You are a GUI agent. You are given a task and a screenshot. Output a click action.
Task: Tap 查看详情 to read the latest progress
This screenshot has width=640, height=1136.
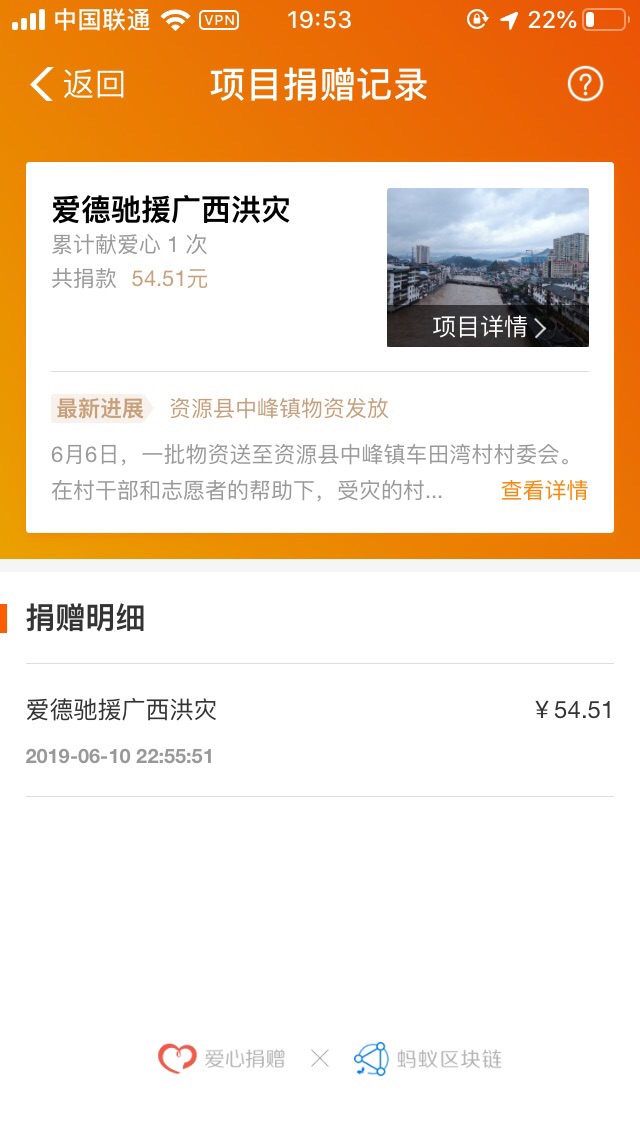pos(544,490)
